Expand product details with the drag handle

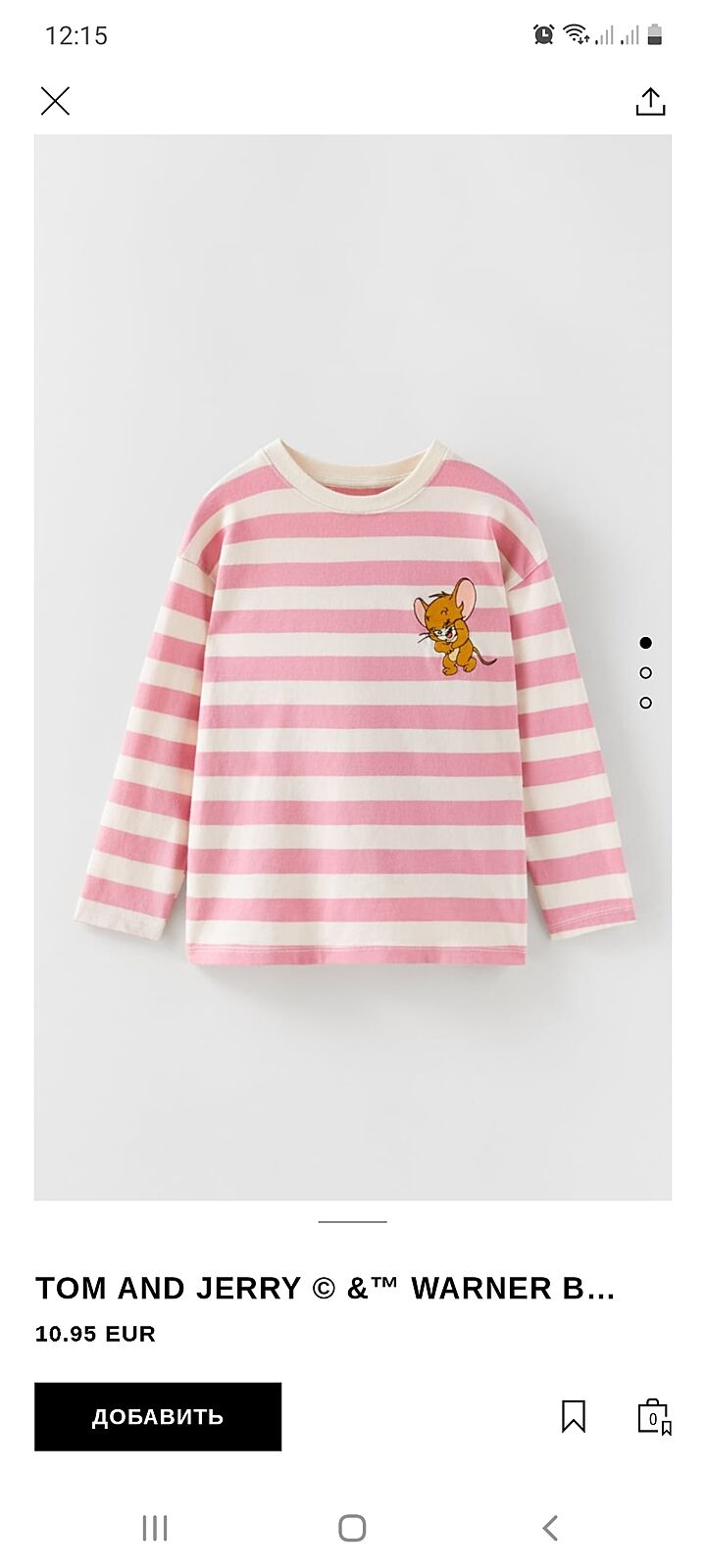click(353, 1222)
